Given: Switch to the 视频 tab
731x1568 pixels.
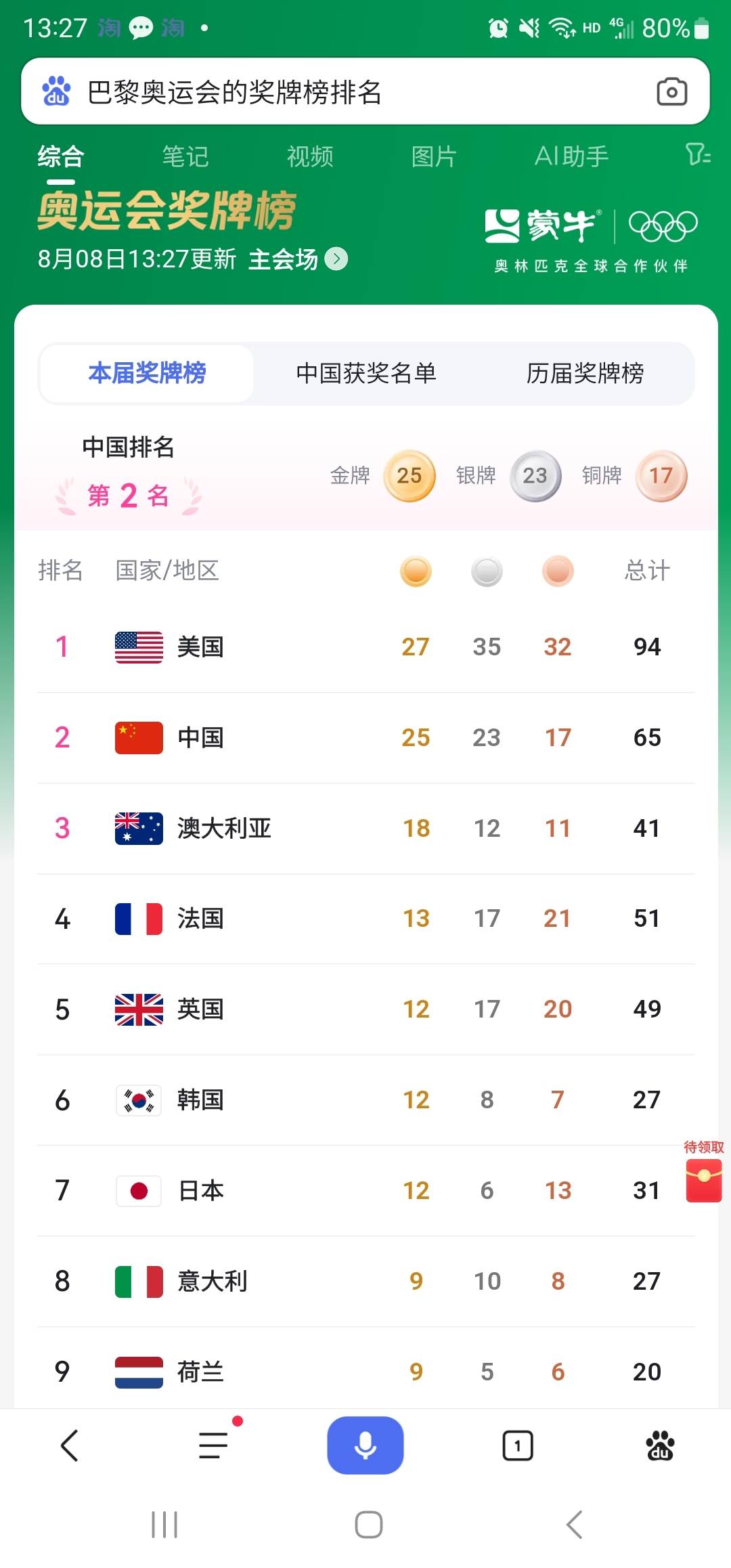Looking at the screenshot, I should [310, 156].
